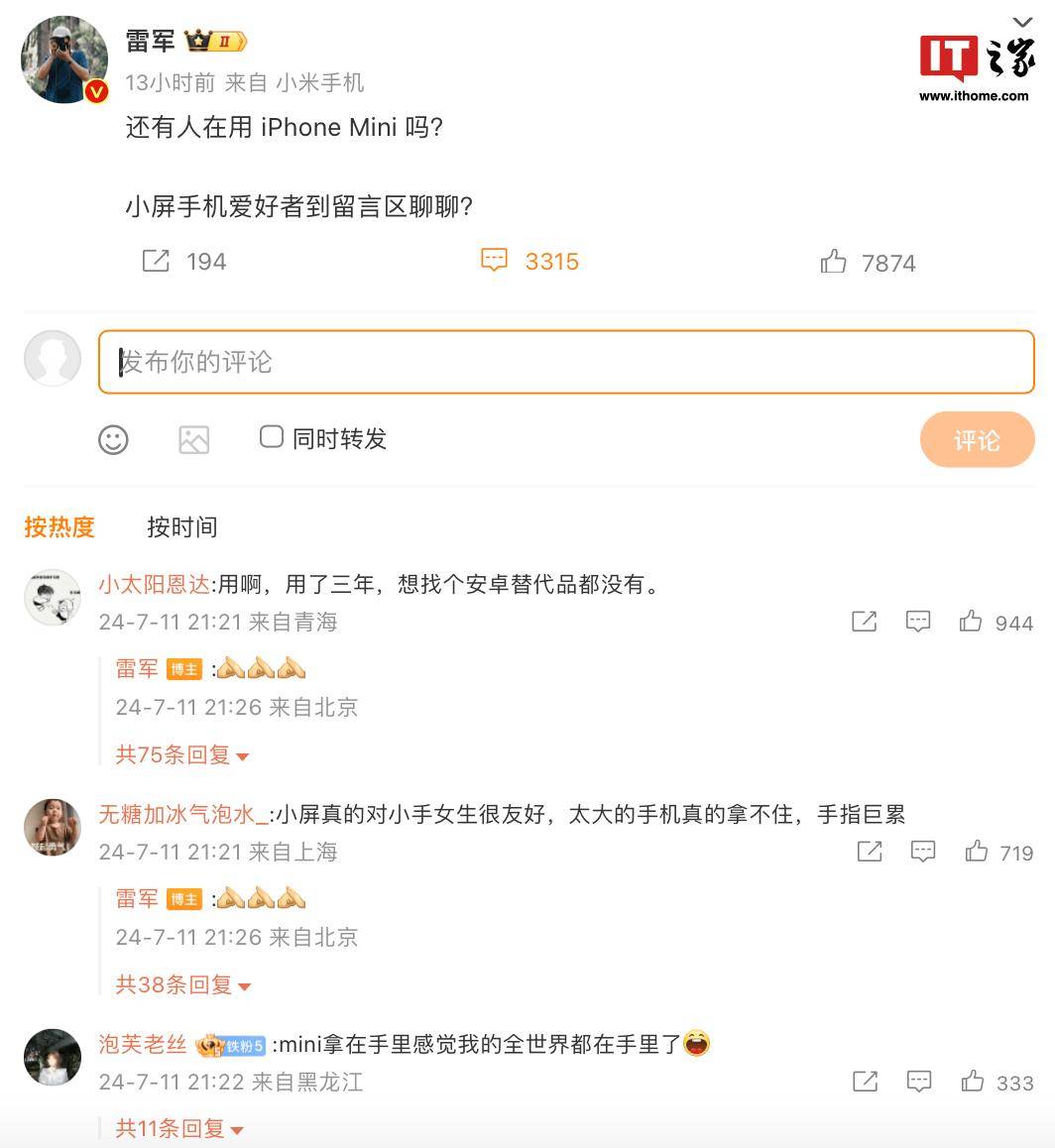Like 泡芙老丝's comment showing 333

[974, 1081]
